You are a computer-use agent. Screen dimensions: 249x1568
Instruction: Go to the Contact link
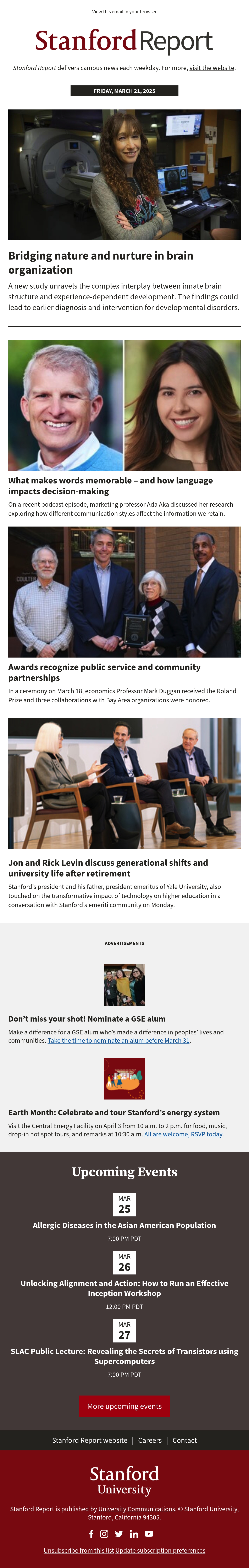[x=184, y=1440]
